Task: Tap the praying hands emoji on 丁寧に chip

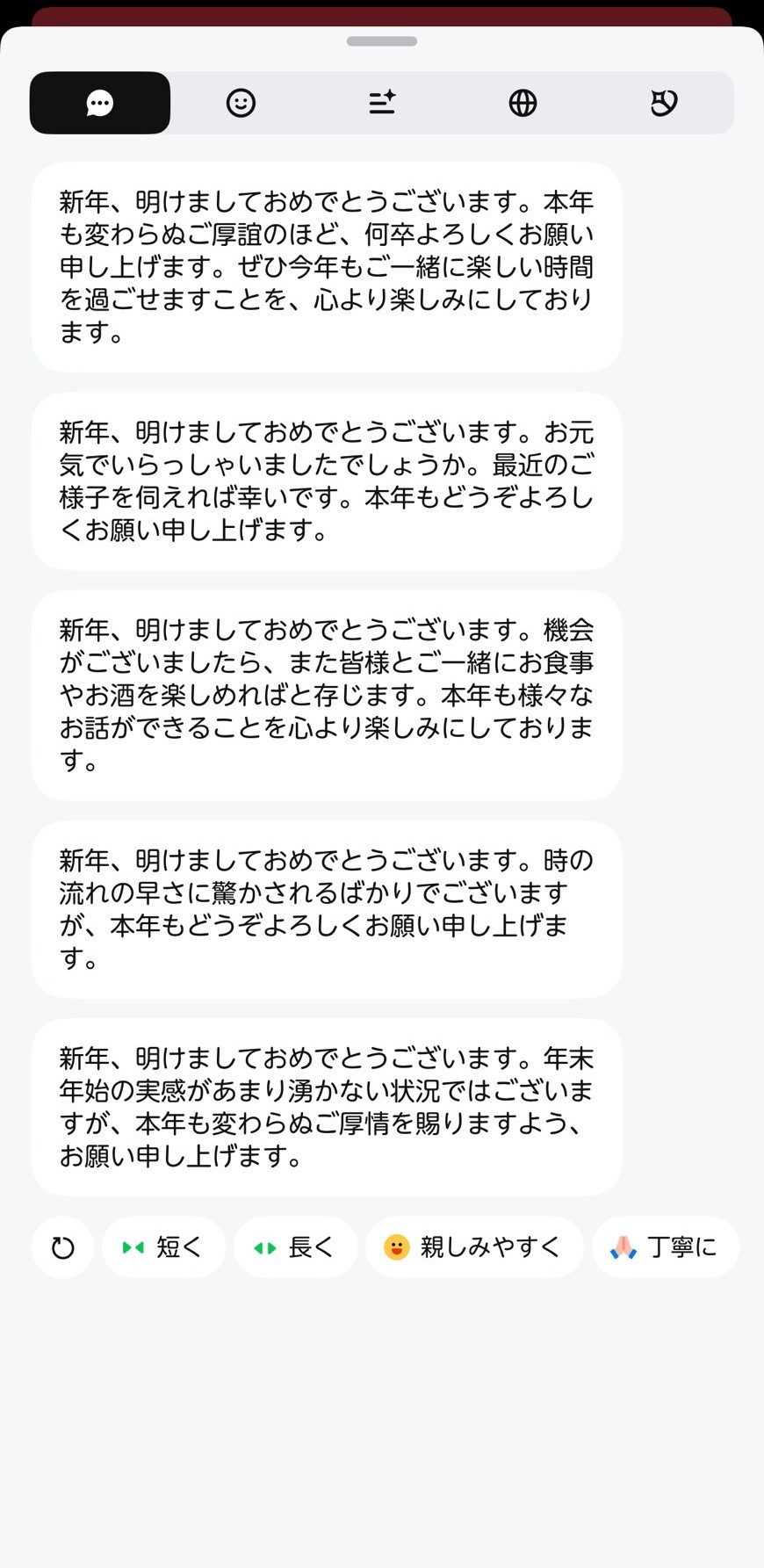Action: [623, 1246]
